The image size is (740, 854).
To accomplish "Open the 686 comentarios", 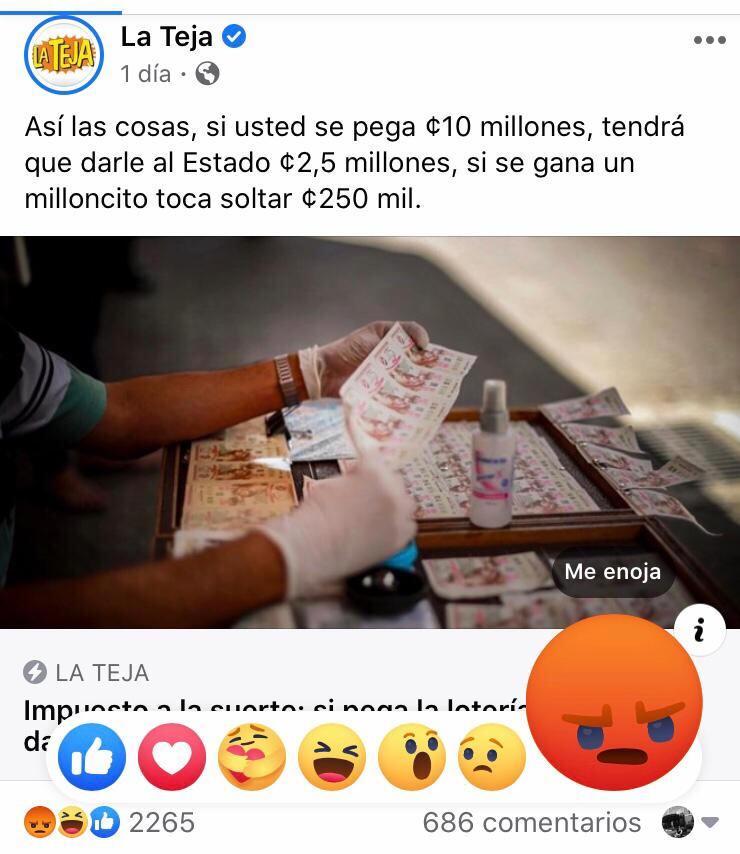I will (x=531, y=823).
